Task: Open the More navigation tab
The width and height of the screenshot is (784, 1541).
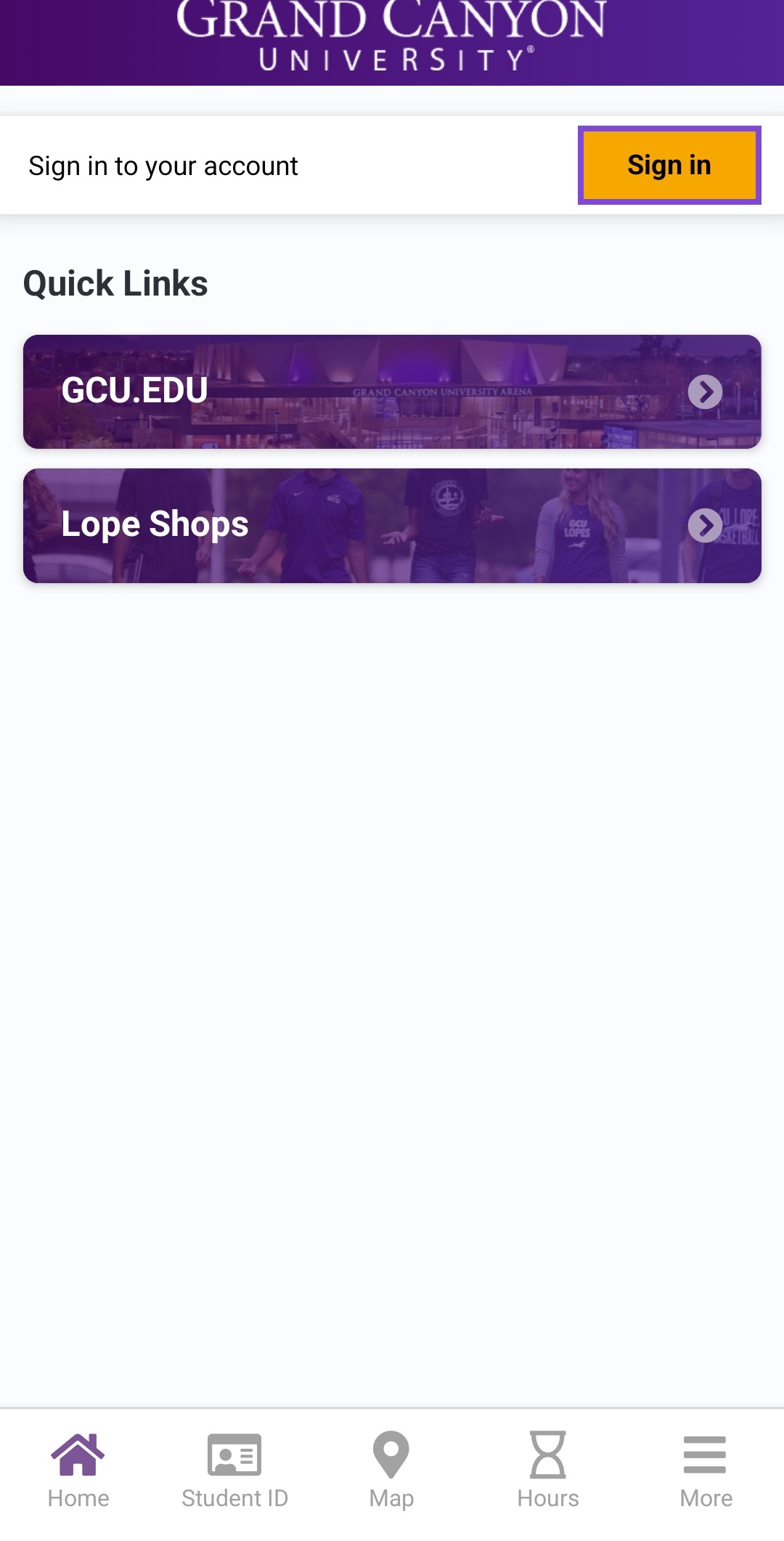Action: [x=705, y=1471]
